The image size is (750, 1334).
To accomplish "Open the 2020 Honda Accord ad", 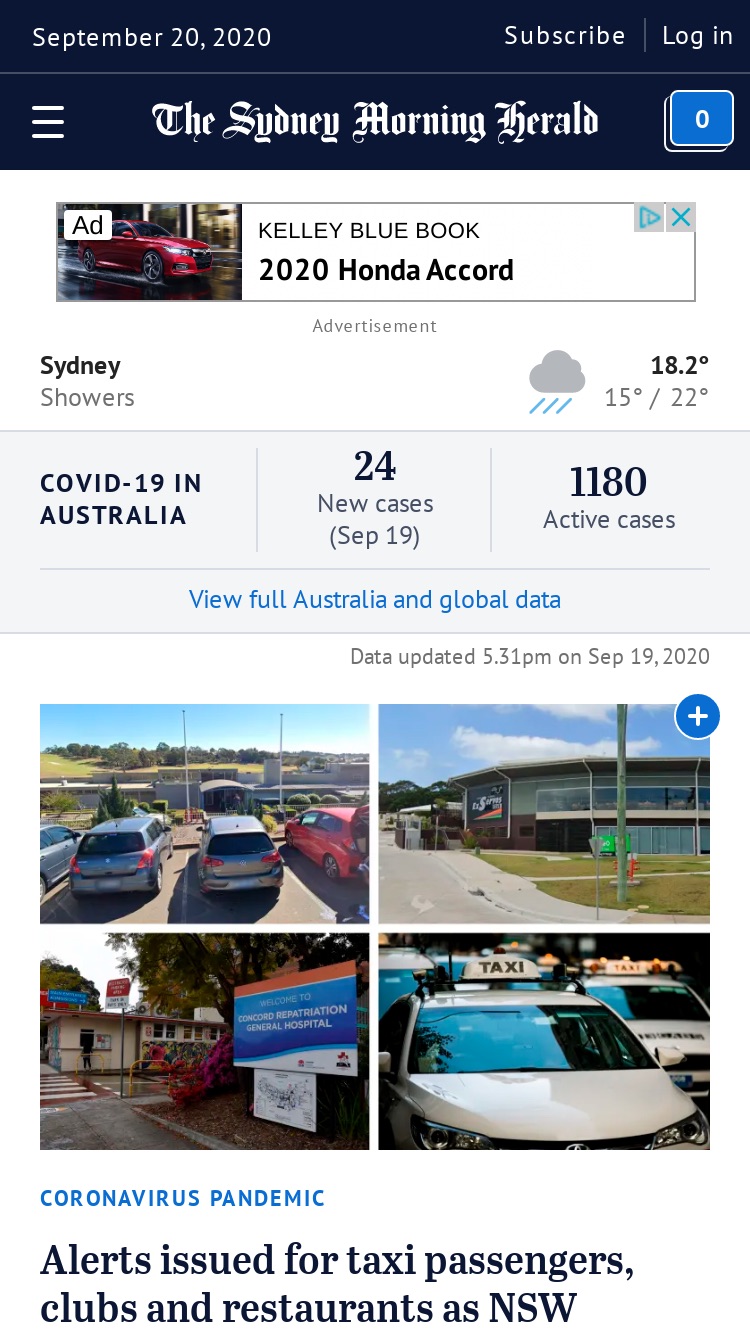I will pyautogui.click(x=376, y=252).
